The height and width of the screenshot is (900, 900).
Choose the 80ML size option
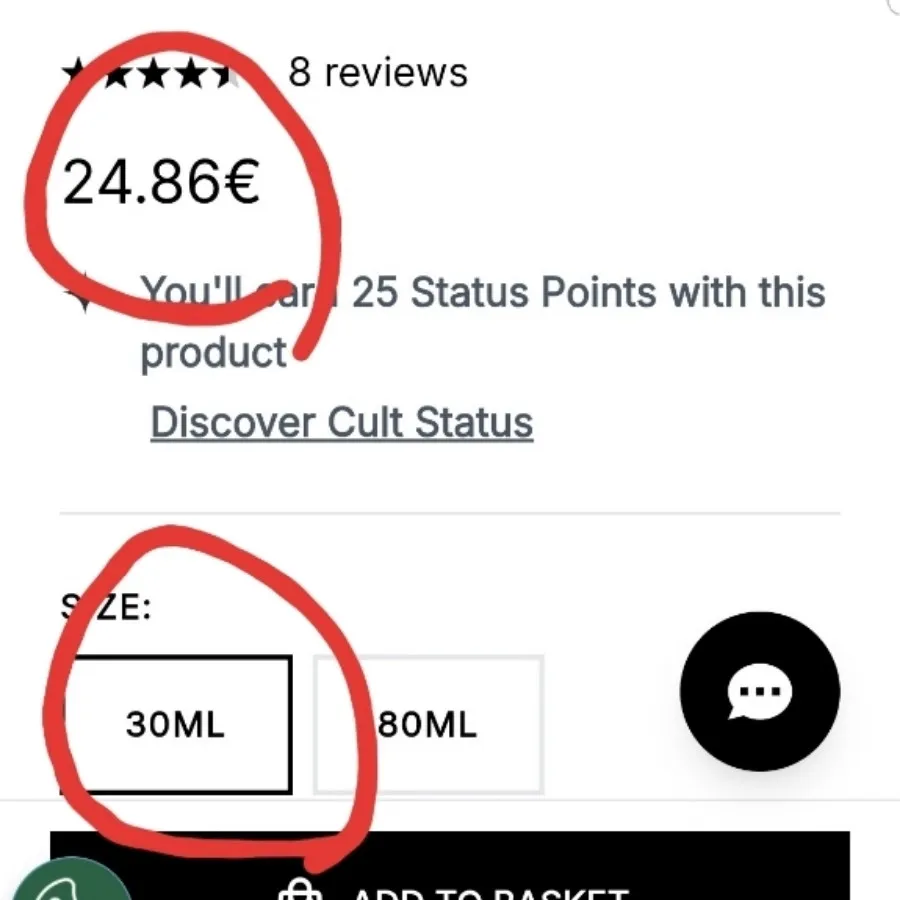pos(430,724)
